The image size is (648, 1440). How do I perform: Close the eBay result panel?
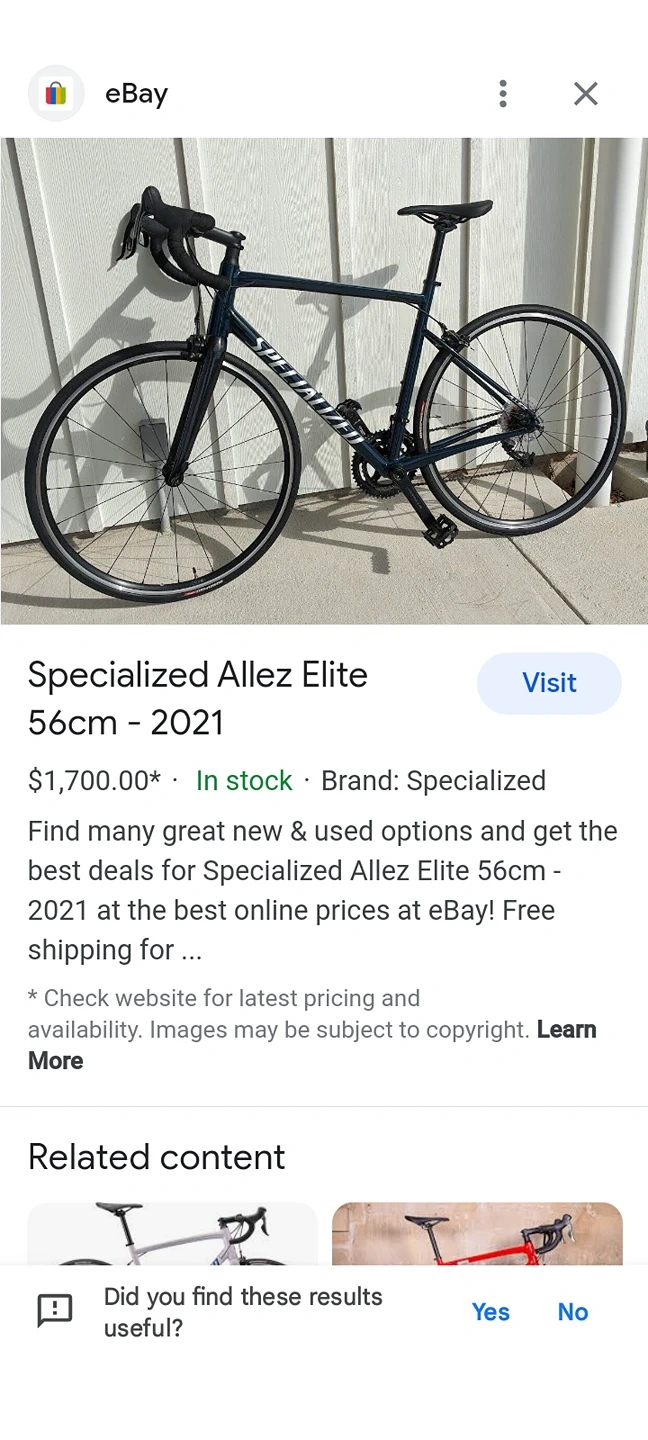586,94
